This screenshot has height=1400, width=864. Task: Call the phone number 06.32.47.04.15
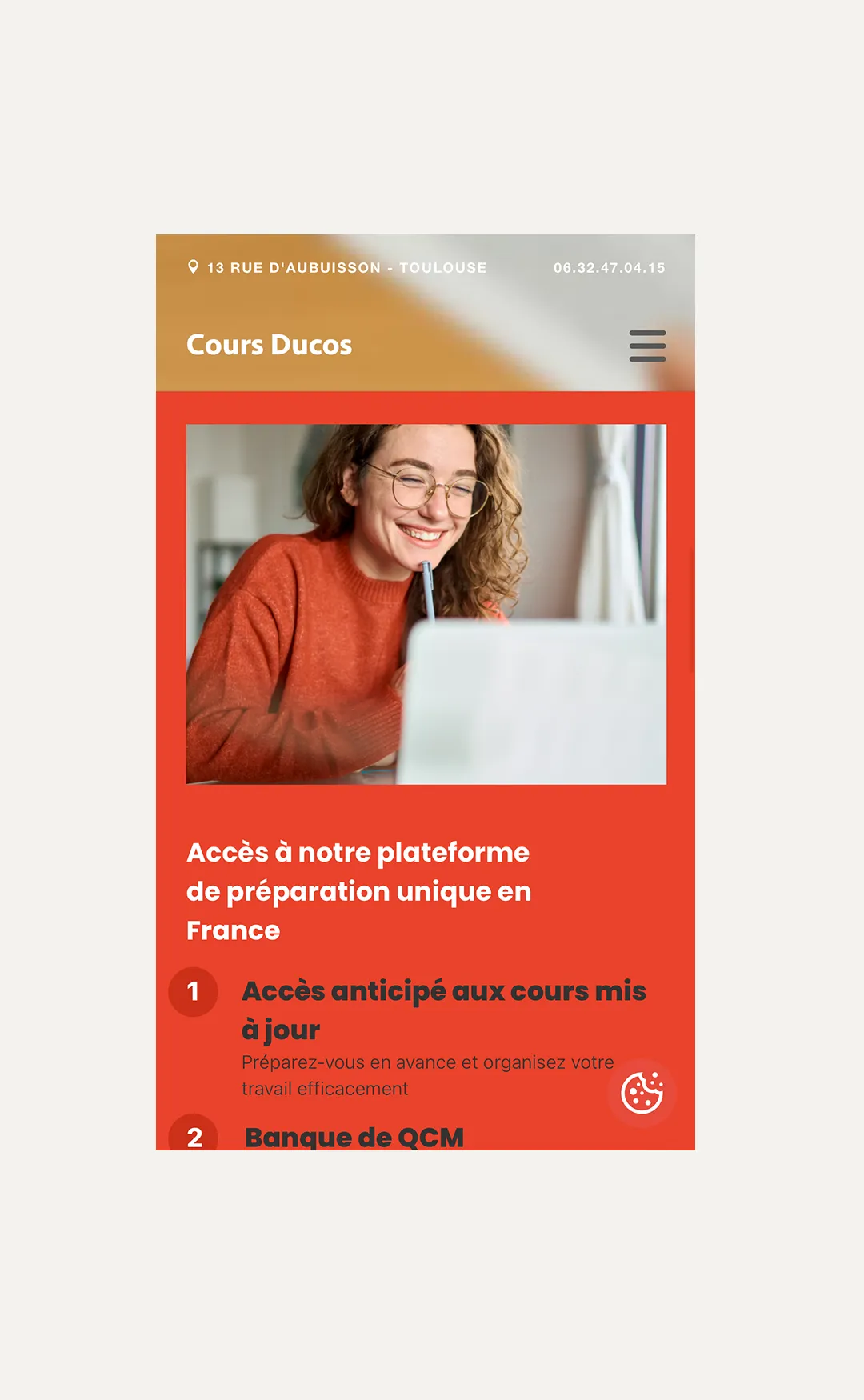(x=609, y=268)
